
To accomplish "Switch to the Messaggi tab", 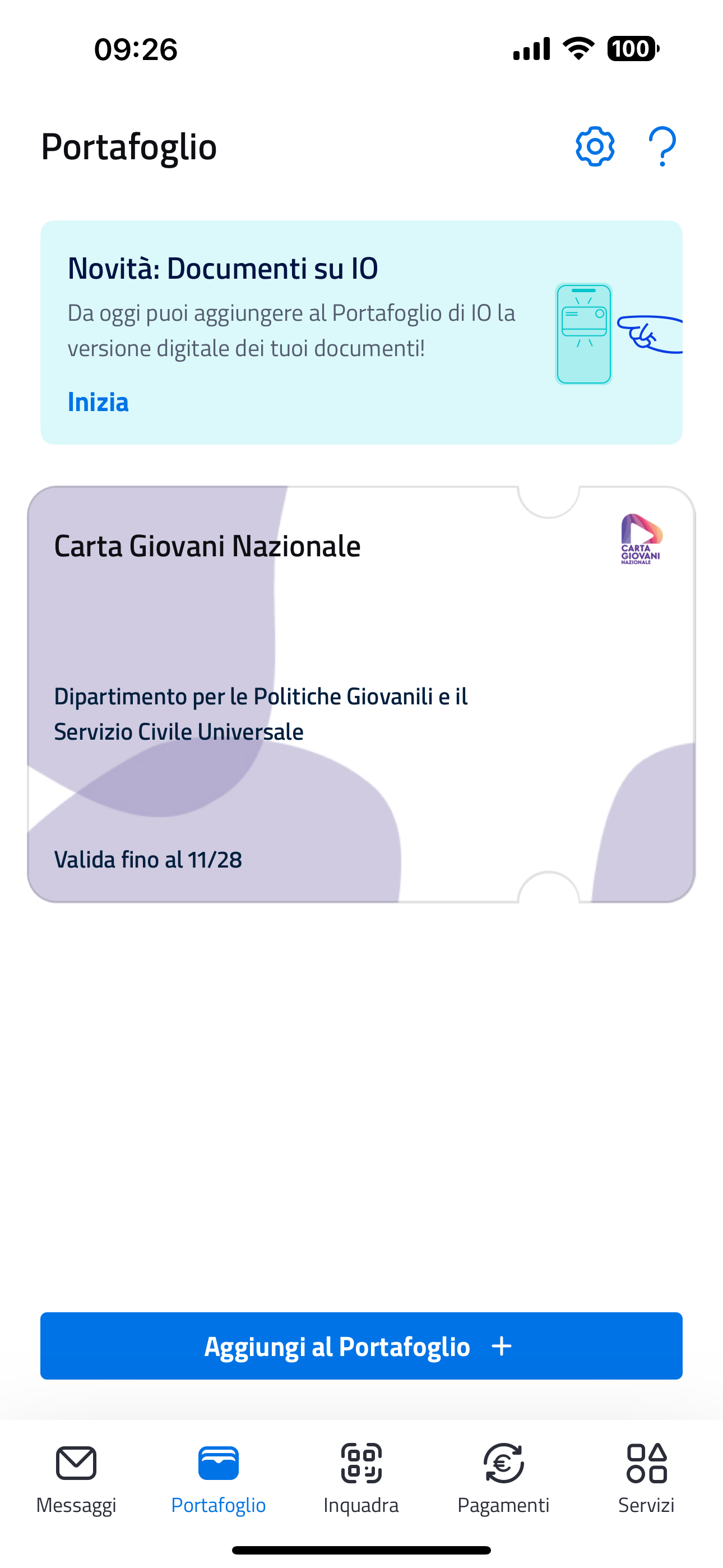I will coord(76,1478).
